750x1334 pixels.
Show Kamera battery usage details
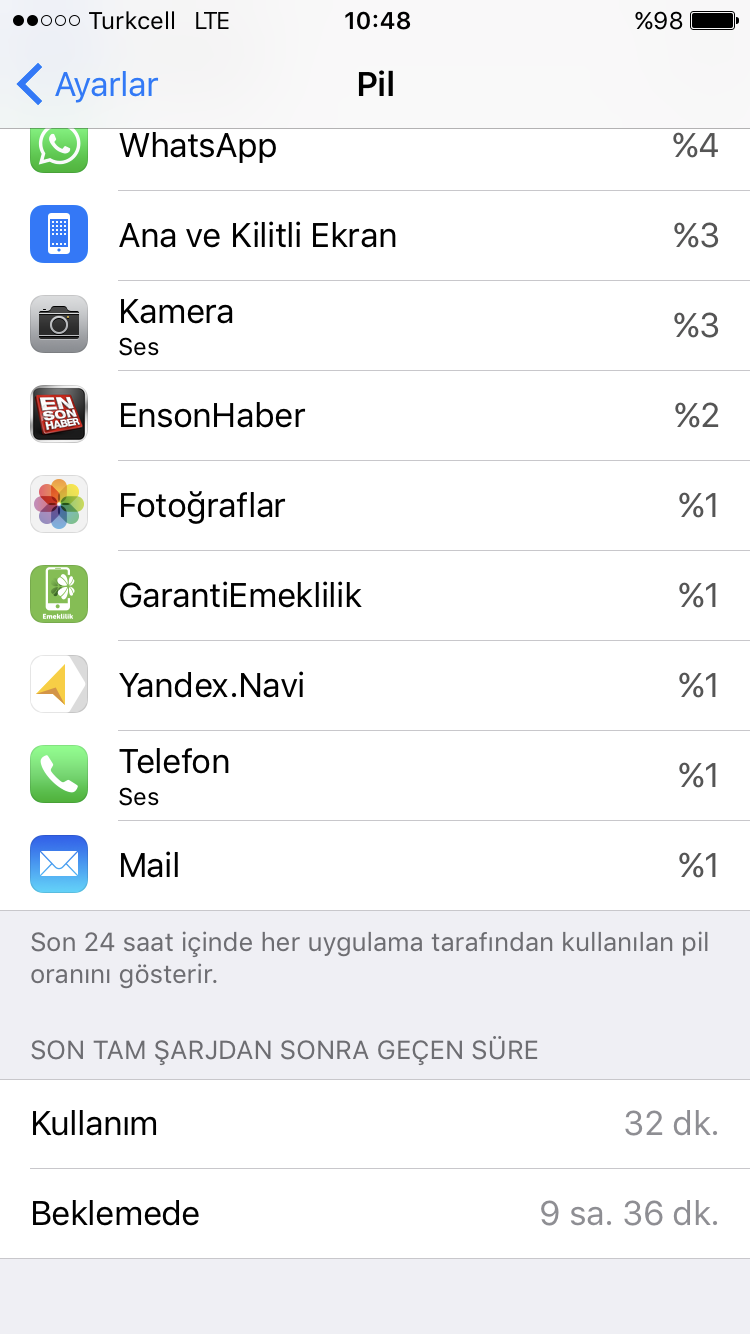click(375, 325)
